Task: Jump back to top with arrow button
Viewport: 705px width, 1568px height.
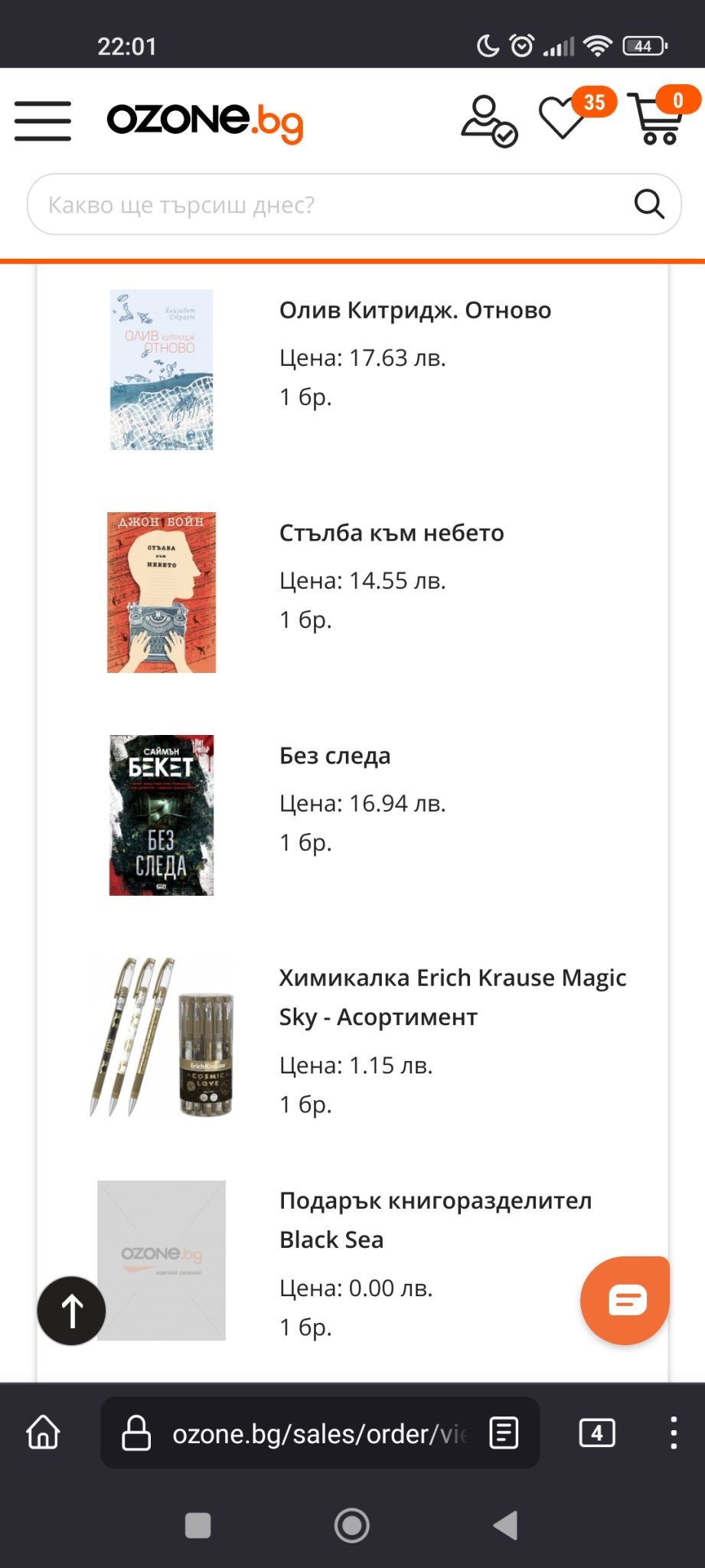Action: [71, 1311]
